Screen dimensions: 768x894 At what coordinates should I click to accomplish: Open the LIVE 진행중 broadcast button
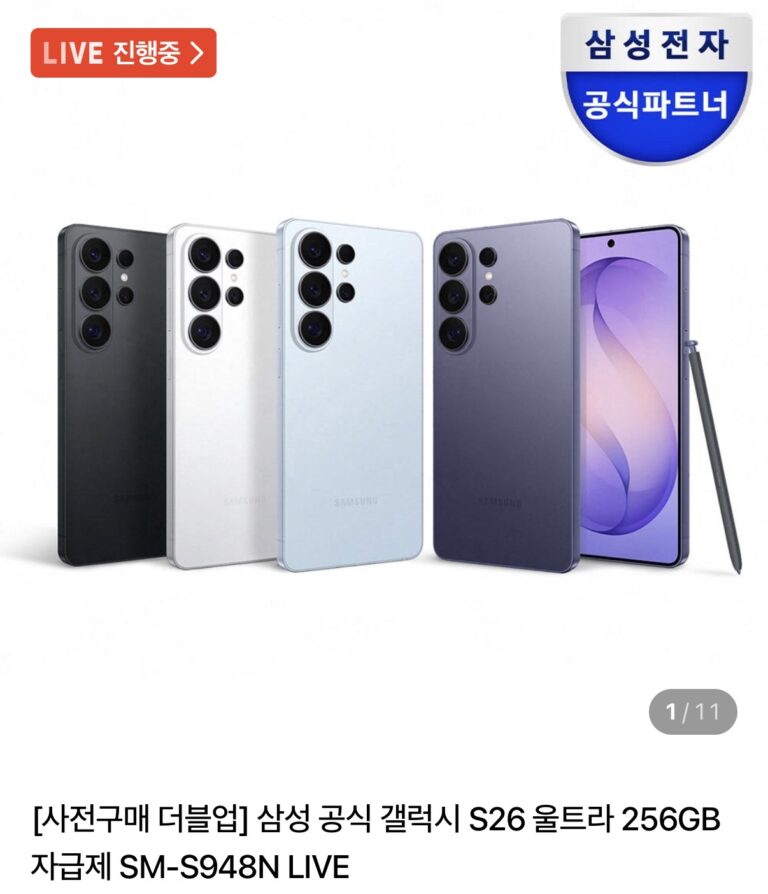tap(123, 53)
